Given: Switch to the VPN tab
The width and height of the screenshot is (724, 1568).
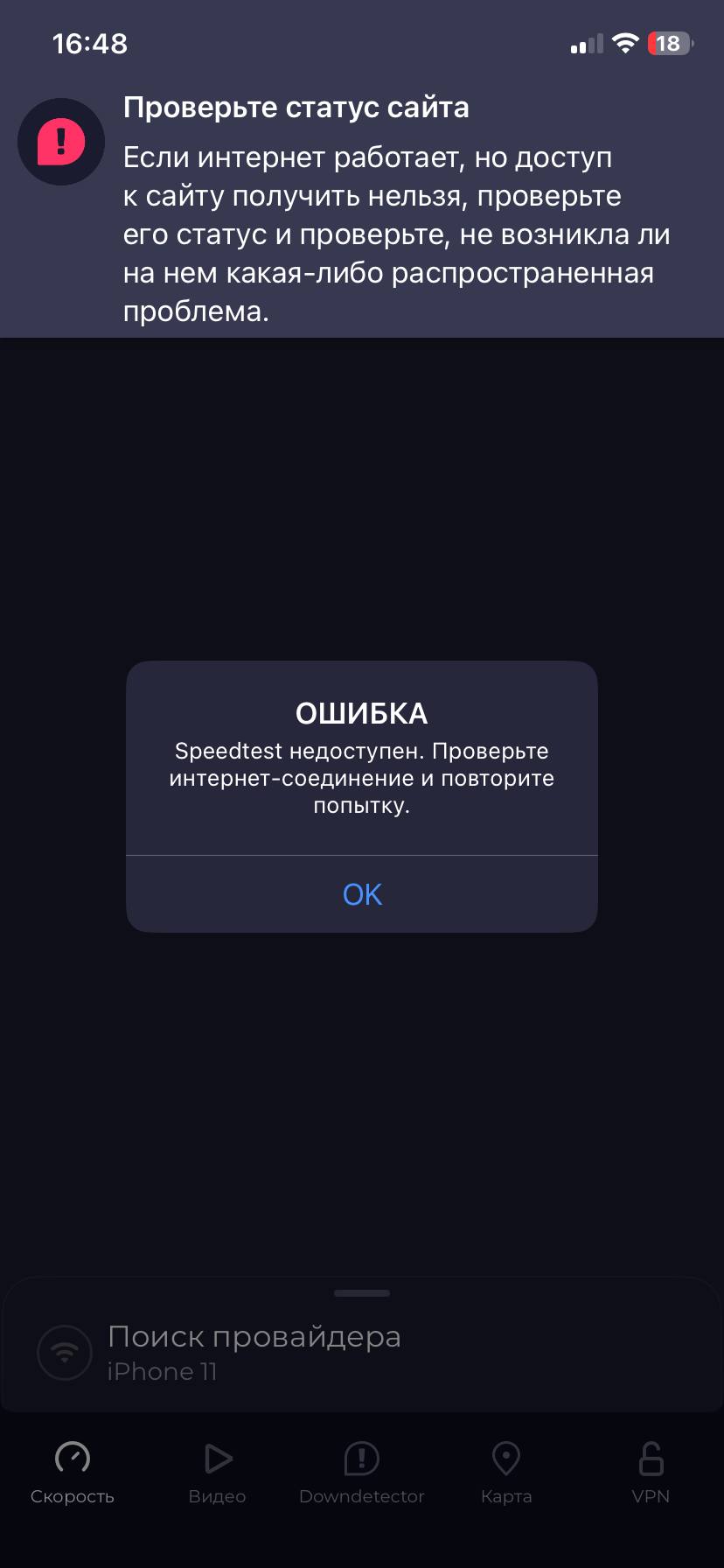Looking at the screenshot, I should click(x=651, y=1473).
